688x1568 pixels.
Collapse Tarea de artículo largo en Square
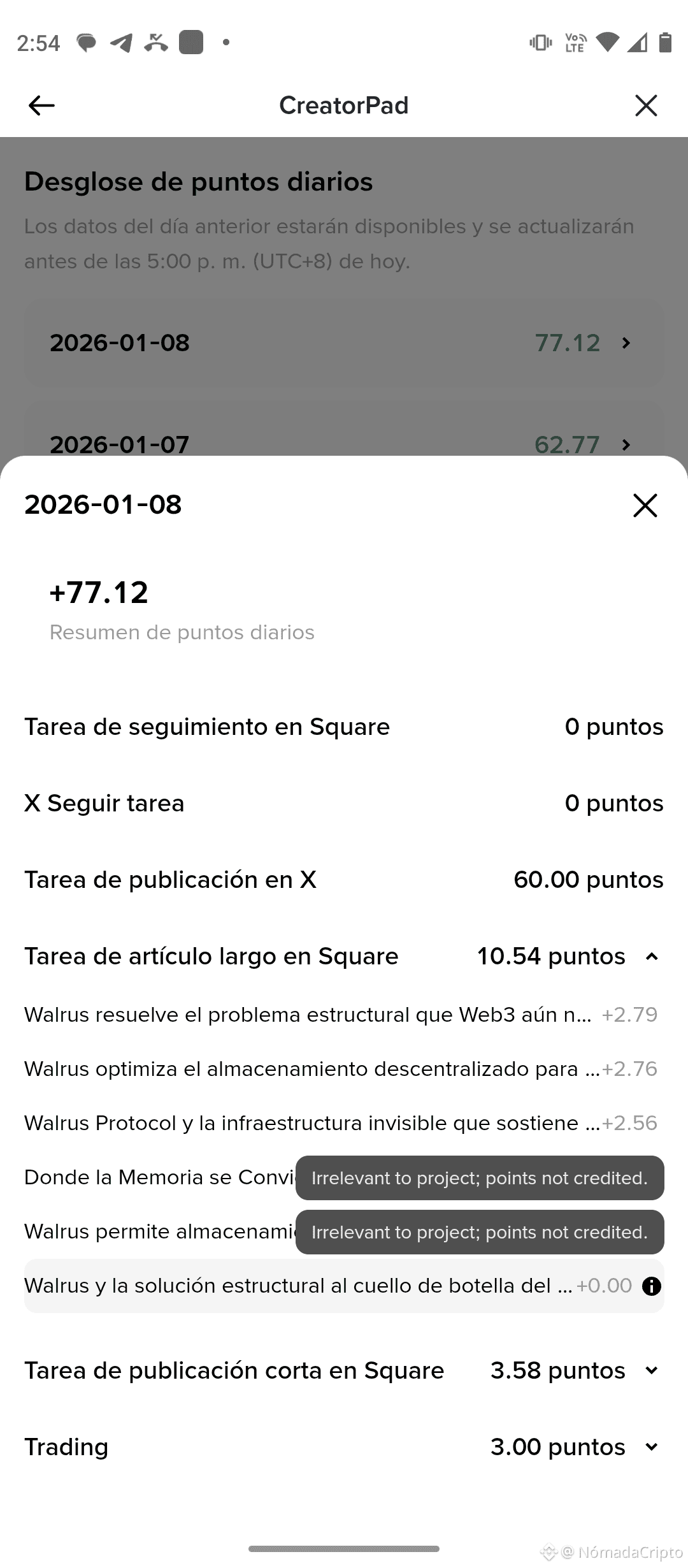651,957
